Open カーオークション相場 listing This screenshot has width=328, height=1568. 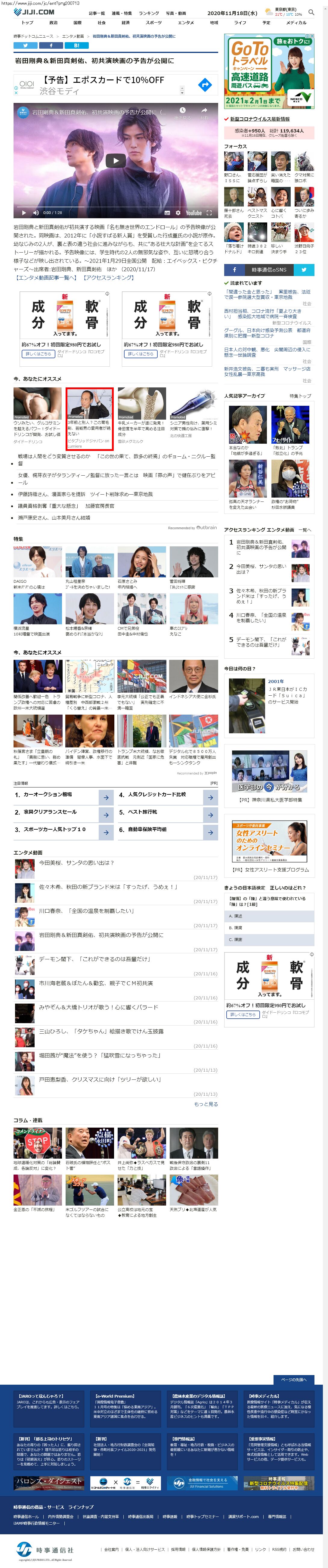[48, 795]
